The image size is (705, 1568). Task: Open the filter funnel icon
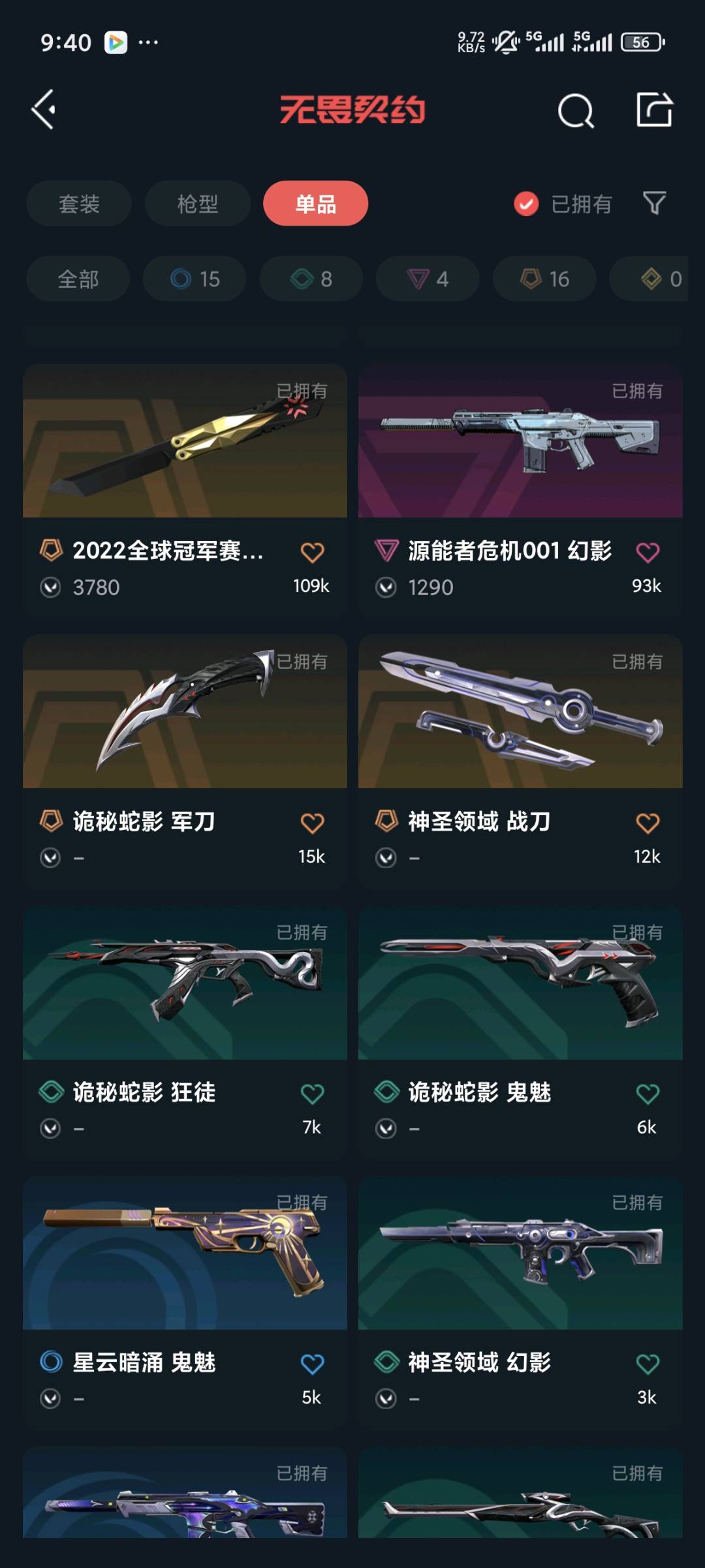[654, 203]
